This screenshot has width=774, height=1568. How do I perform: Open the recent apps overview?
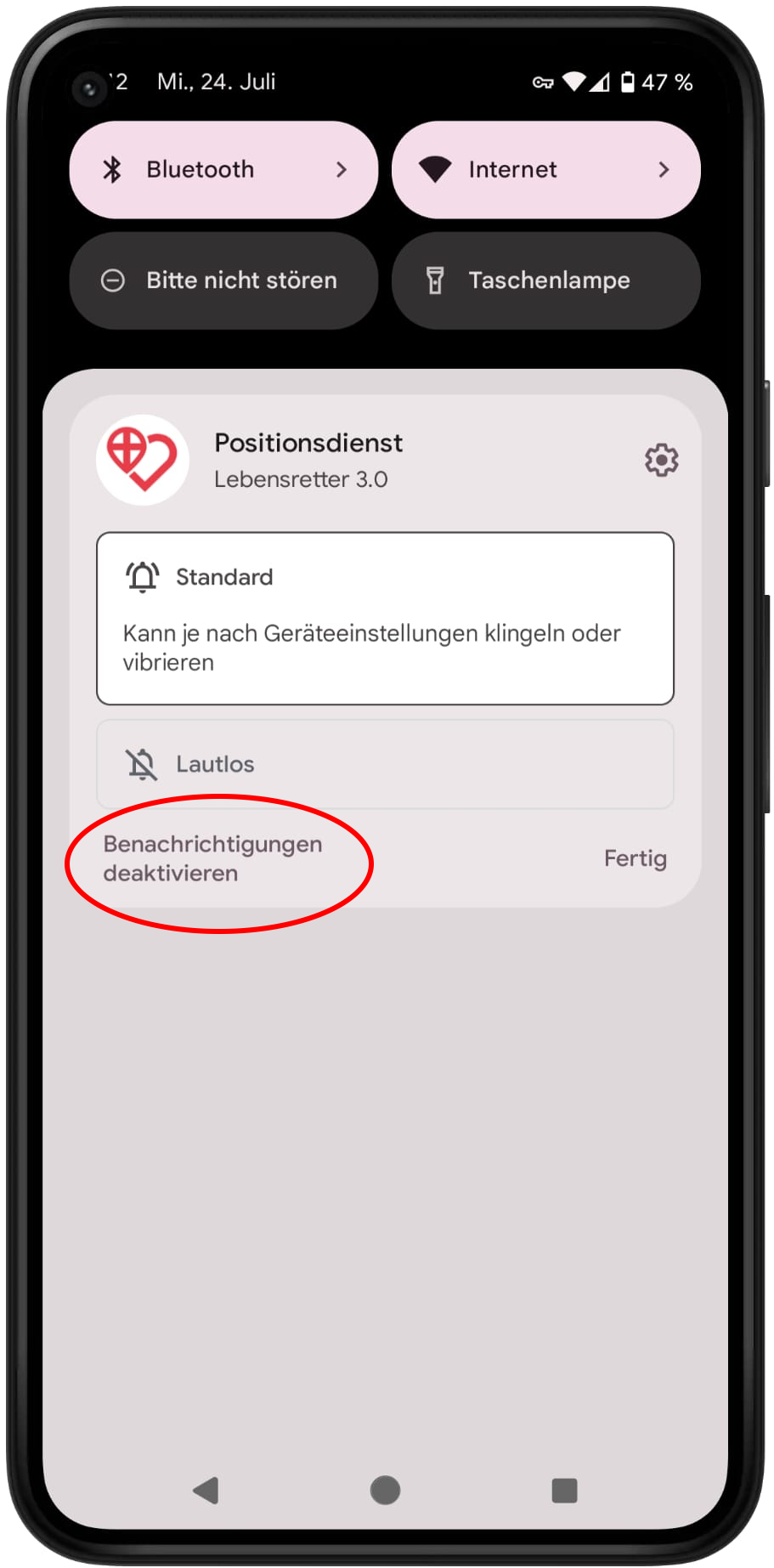coord(564,1490)
